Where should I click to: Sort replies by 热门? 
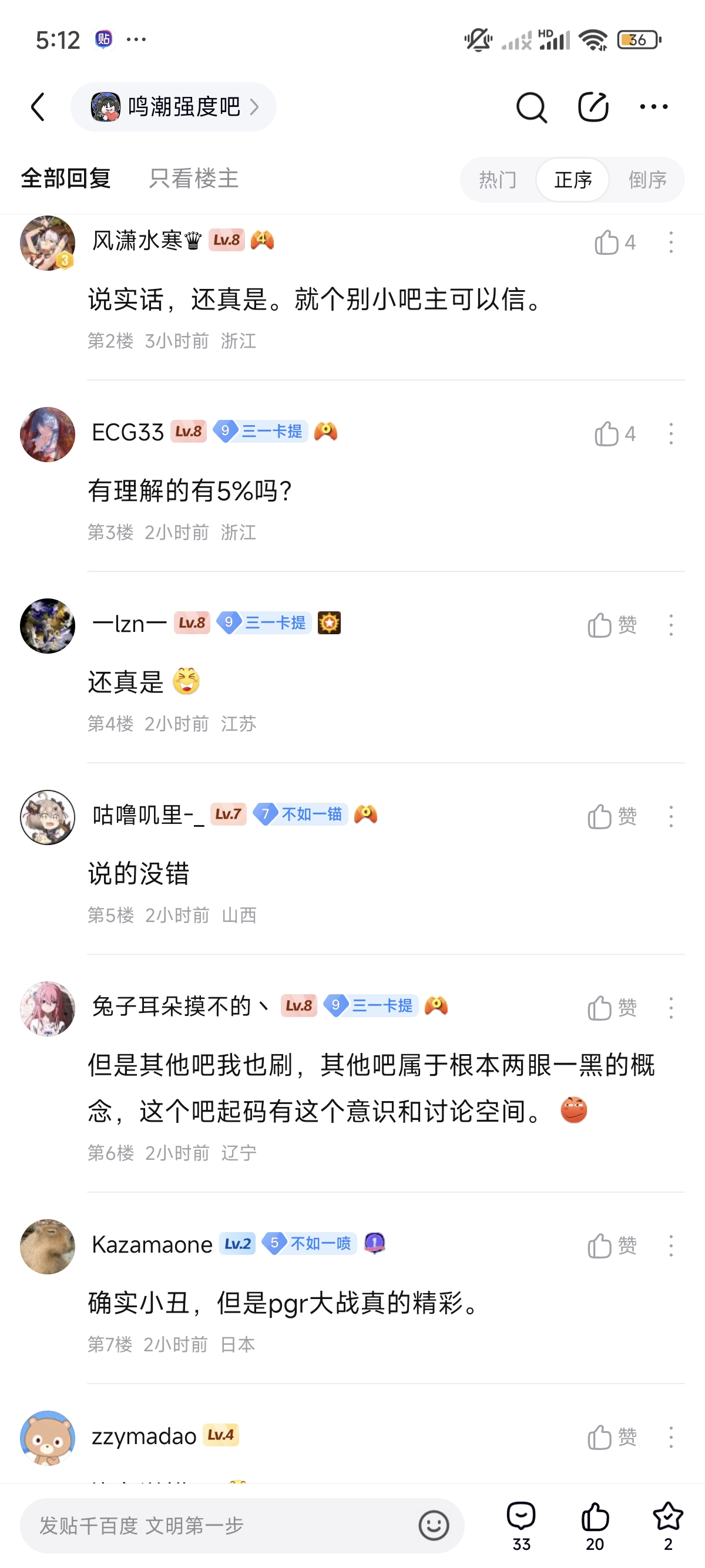click(498, 180)
